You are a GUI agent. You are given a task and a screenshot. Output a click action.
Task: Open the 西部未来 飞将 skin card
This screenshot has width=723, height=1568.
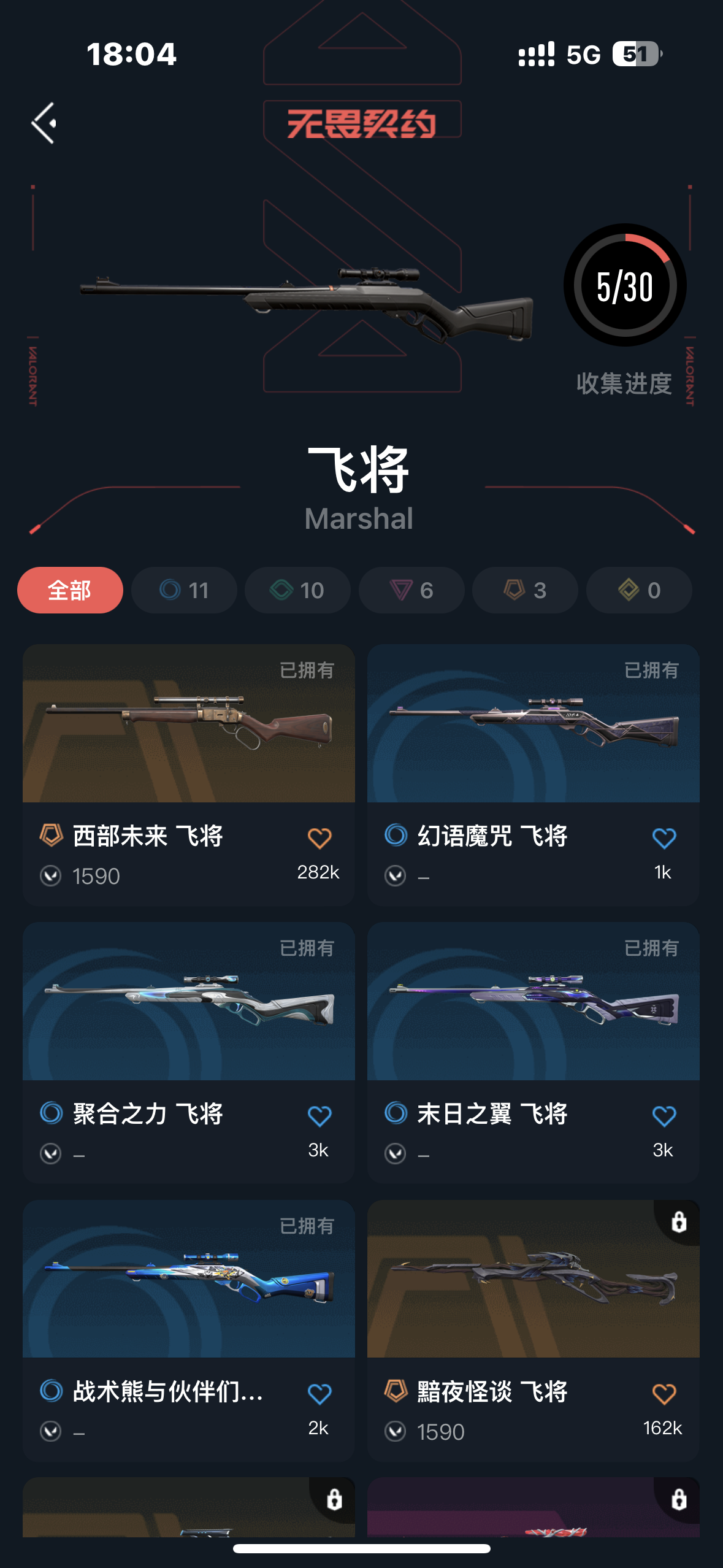189,724
